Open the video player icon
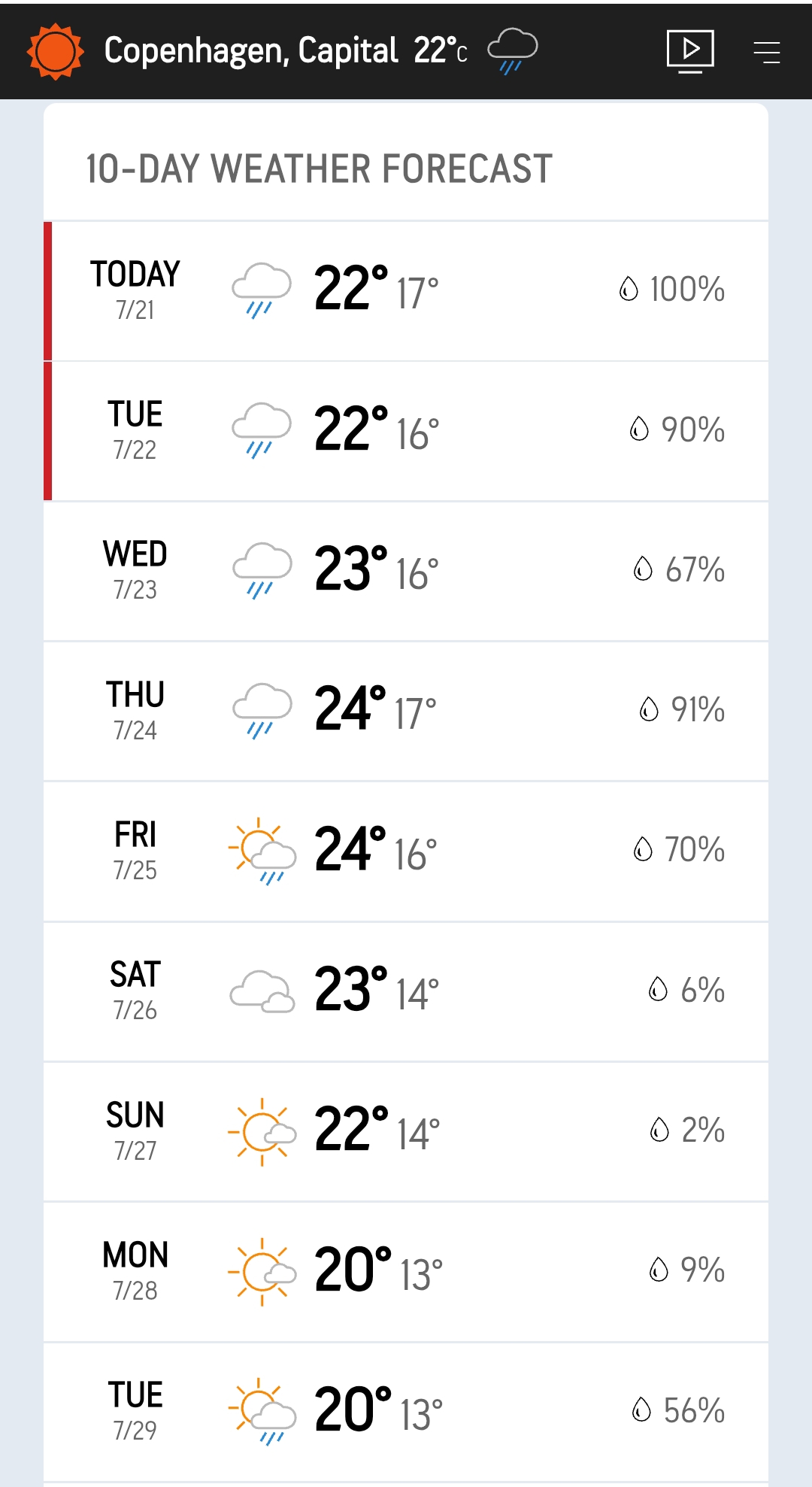This screenshot has width=812, height=1487. tap(690, 51)
